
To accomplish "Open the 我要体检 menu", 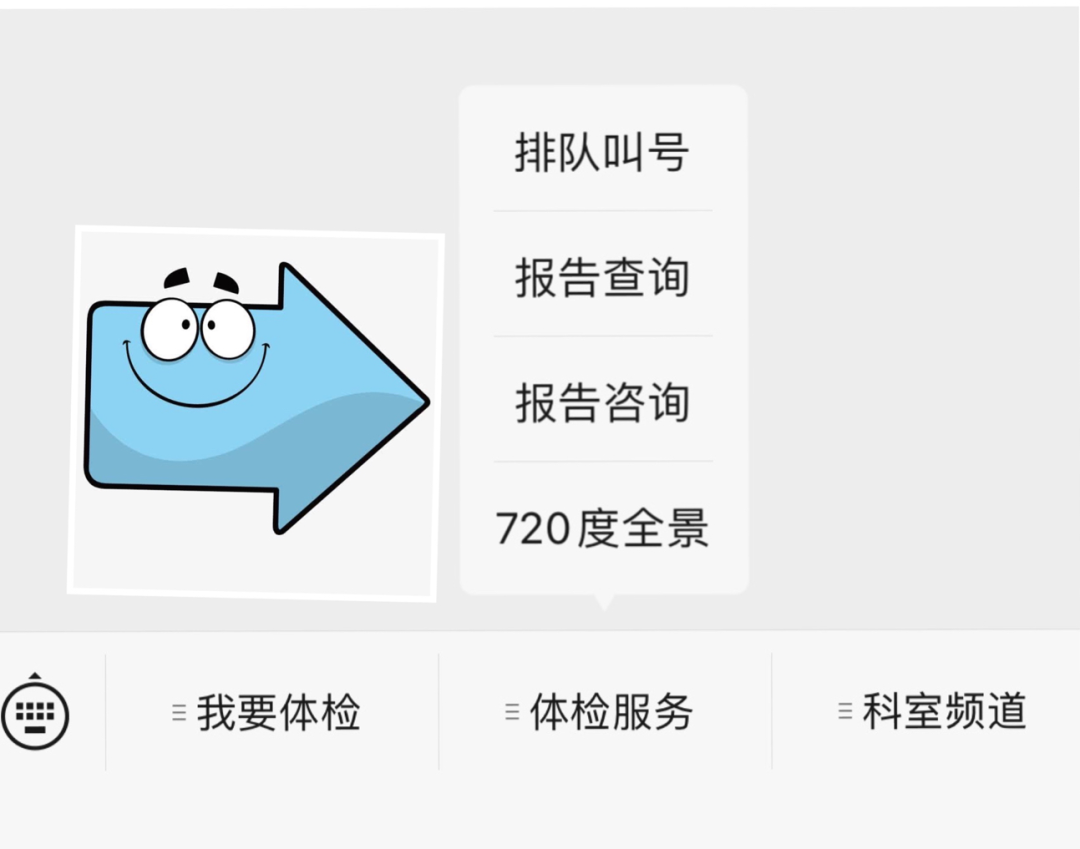I will click(272, 711).
